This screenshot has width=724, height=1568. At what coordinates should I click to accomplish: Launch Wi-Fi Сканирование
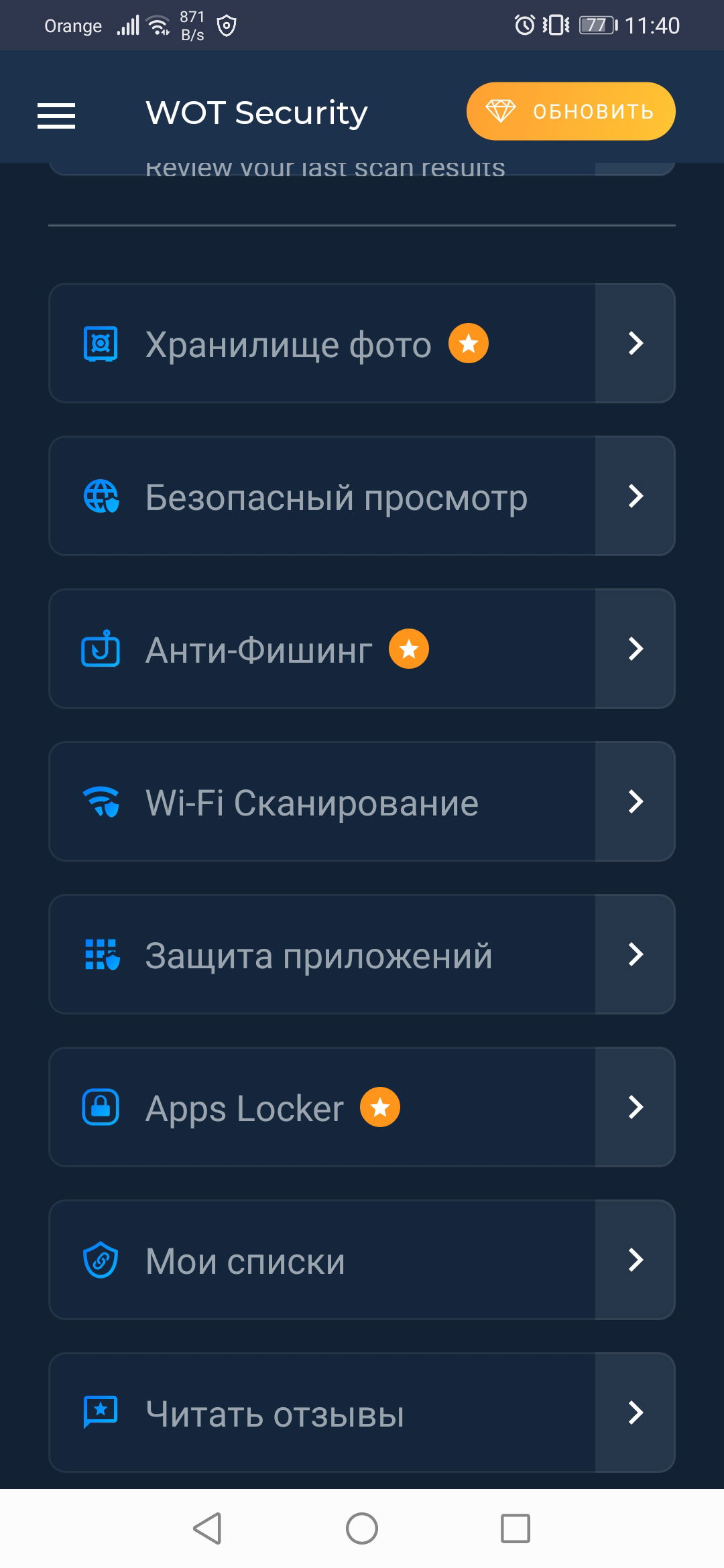[x=361, y=801]
